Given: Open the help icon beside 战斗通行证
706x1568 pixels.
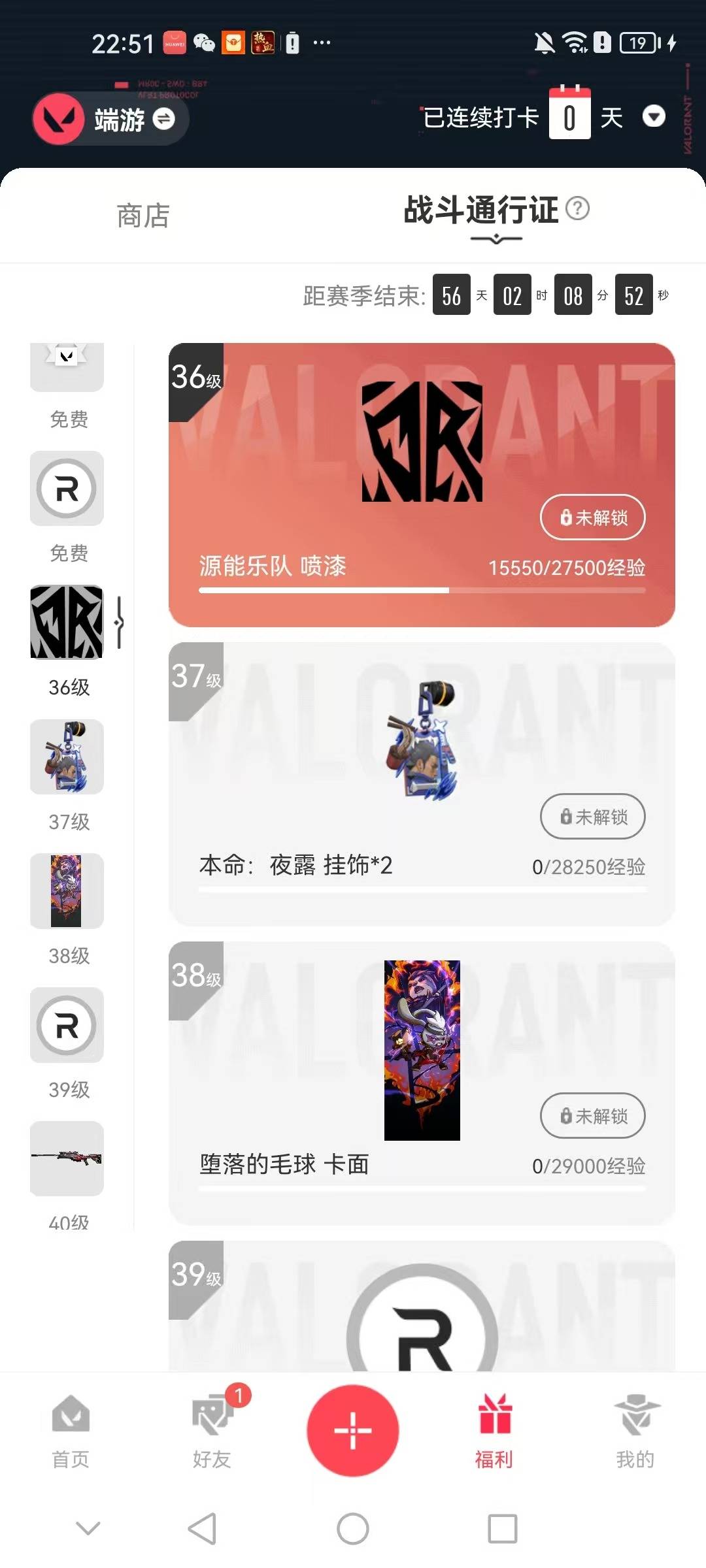Looking at the screenshot, I should point(578,209).
